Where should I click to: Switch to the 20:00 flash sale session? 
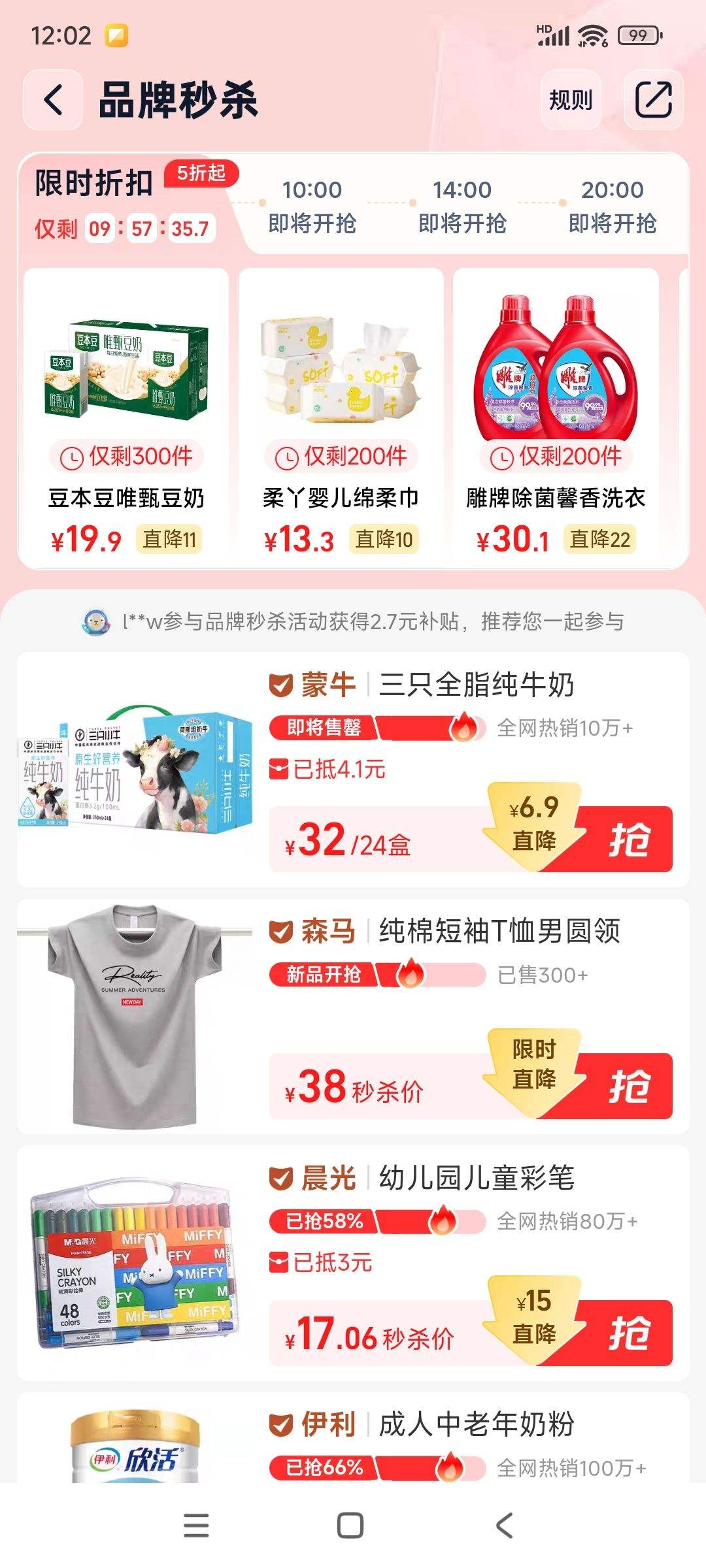pos(611,206)
